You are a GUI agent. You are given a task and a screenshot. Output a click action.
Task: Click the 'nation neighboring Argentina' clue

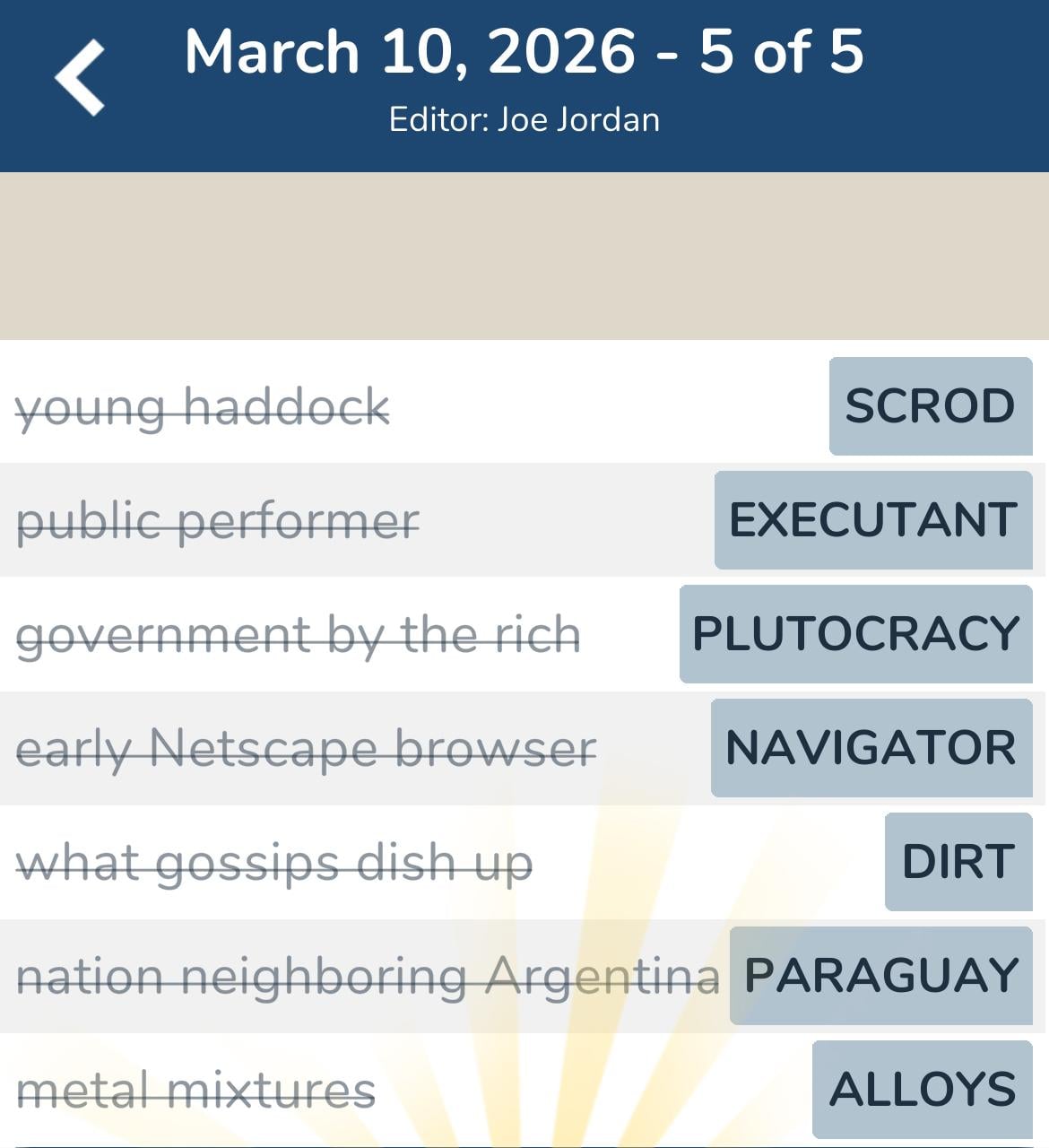pyautogui.click(x=368, y=976)
